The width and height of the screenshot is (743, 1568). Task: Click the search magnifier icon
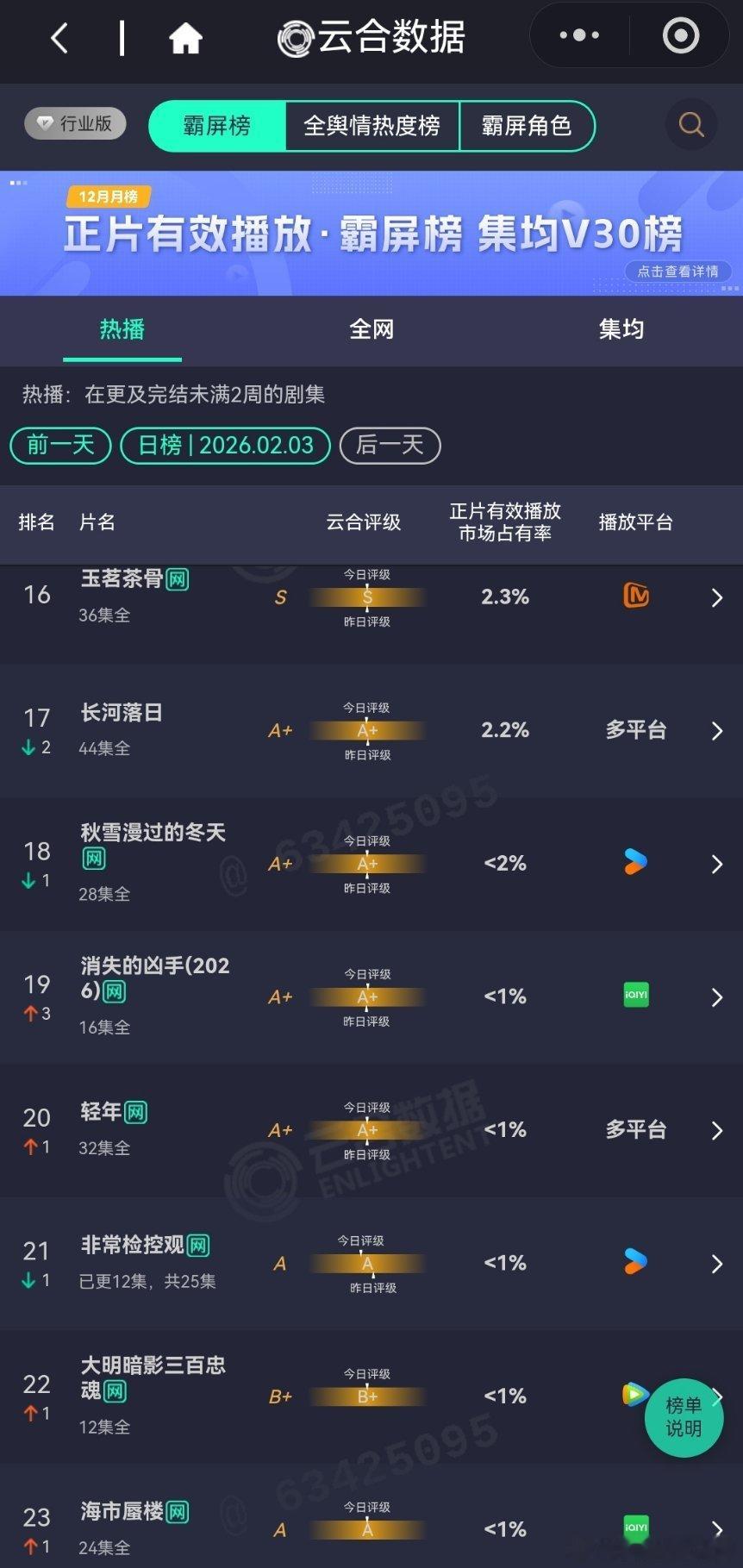point(691,125)
